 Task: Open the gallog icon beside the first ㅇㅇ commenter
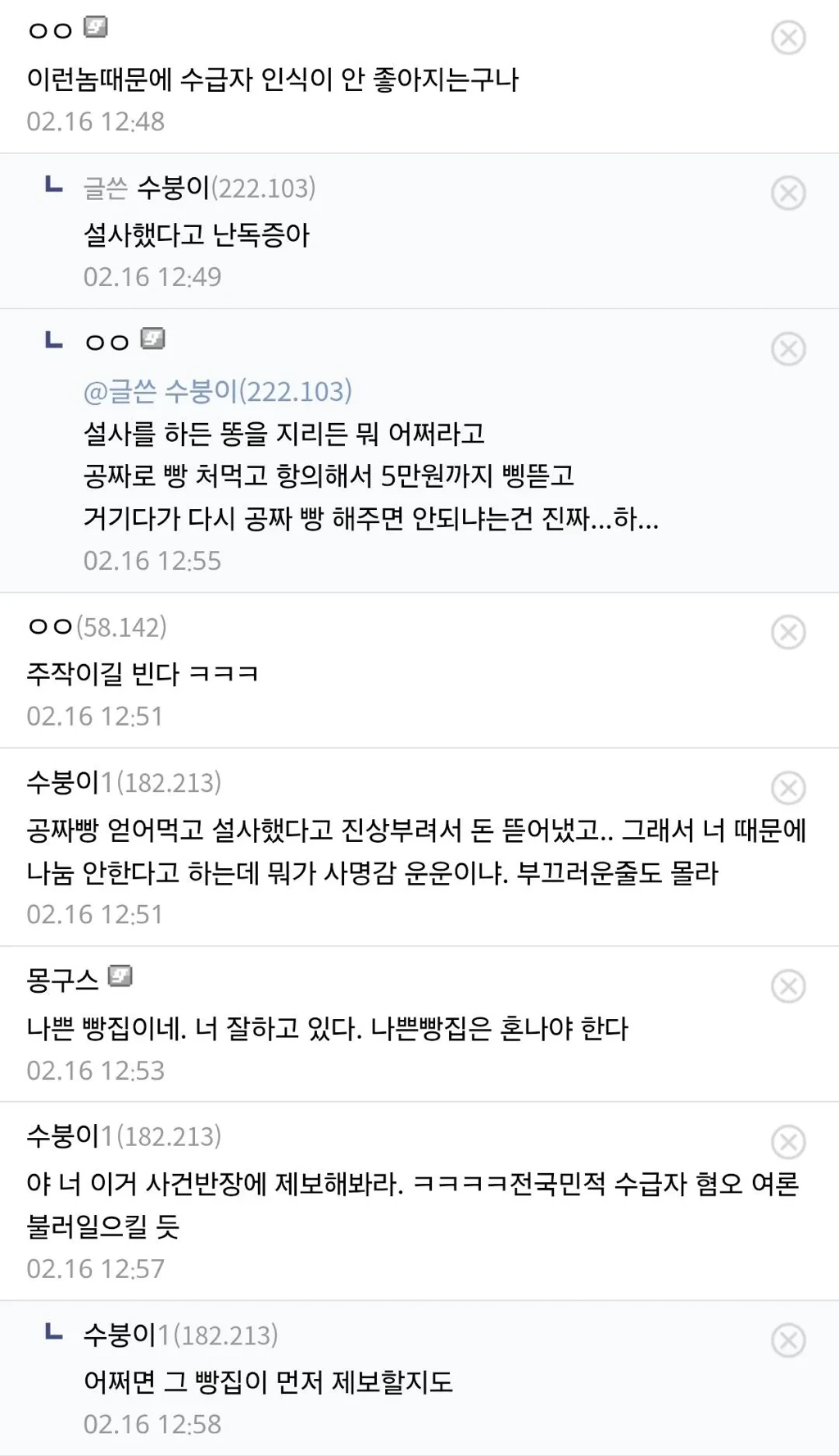pos(96,27)
